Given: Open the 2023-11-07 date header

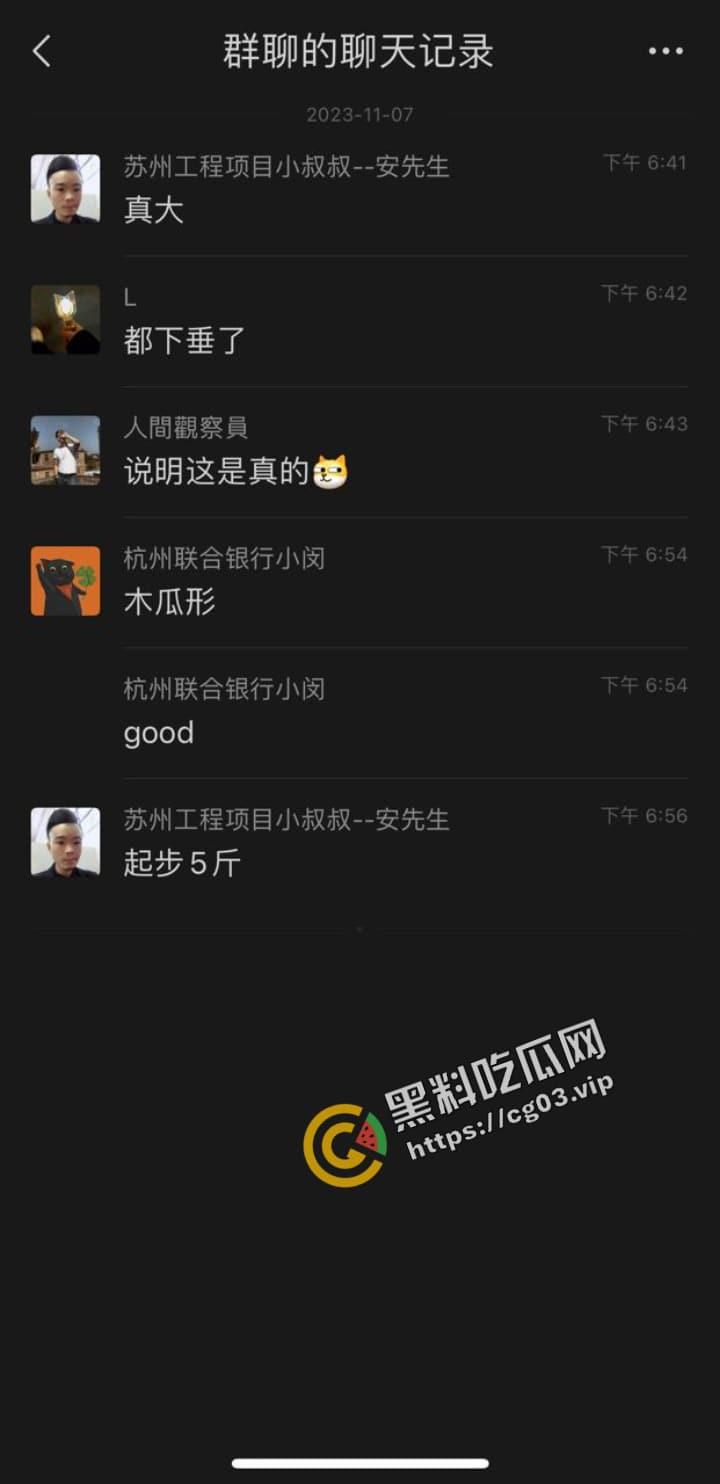Looking at the screenshot, I should [360, 115].
